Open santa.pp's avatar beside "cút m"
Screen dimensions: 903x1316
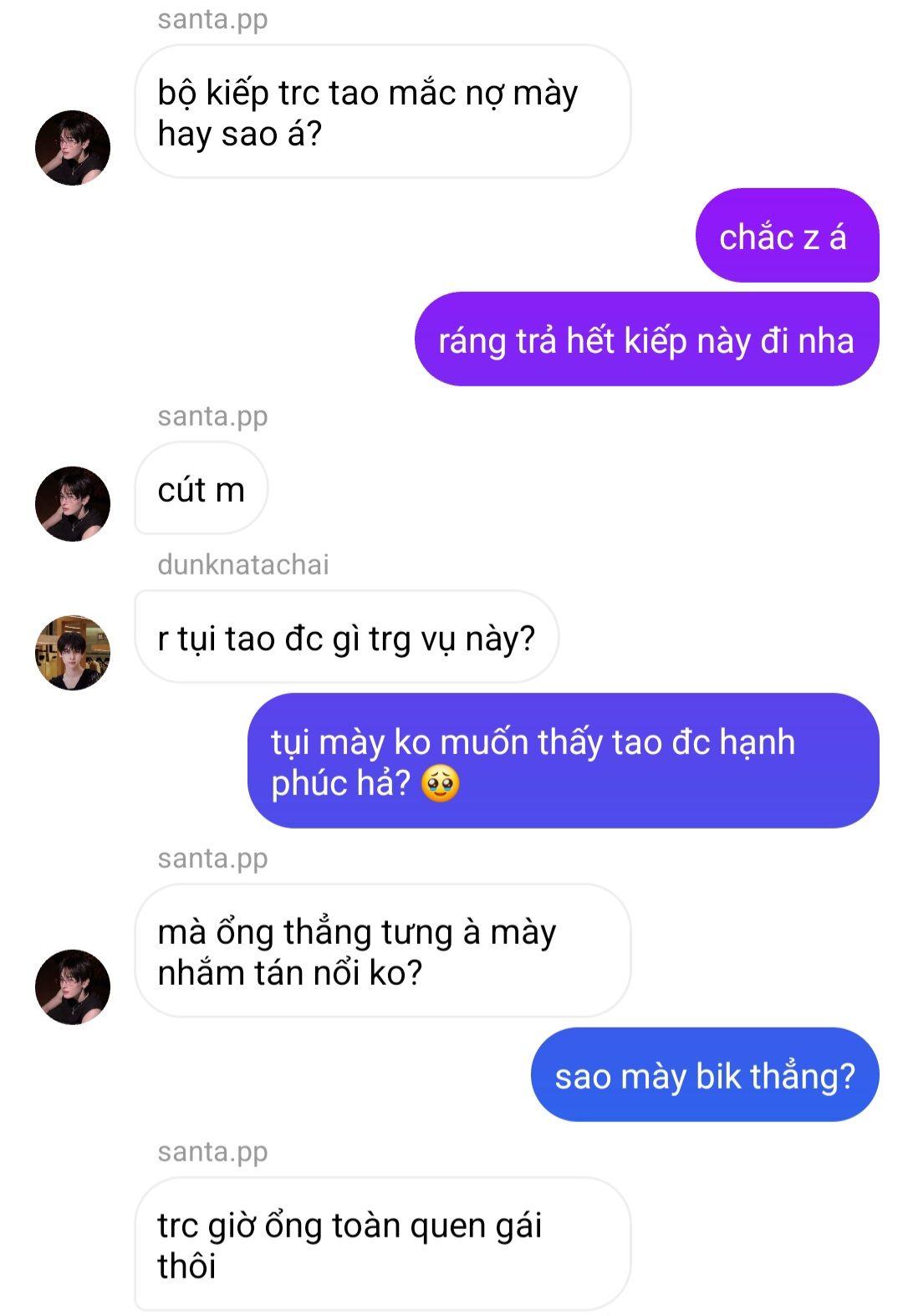[x=73, y=503]
